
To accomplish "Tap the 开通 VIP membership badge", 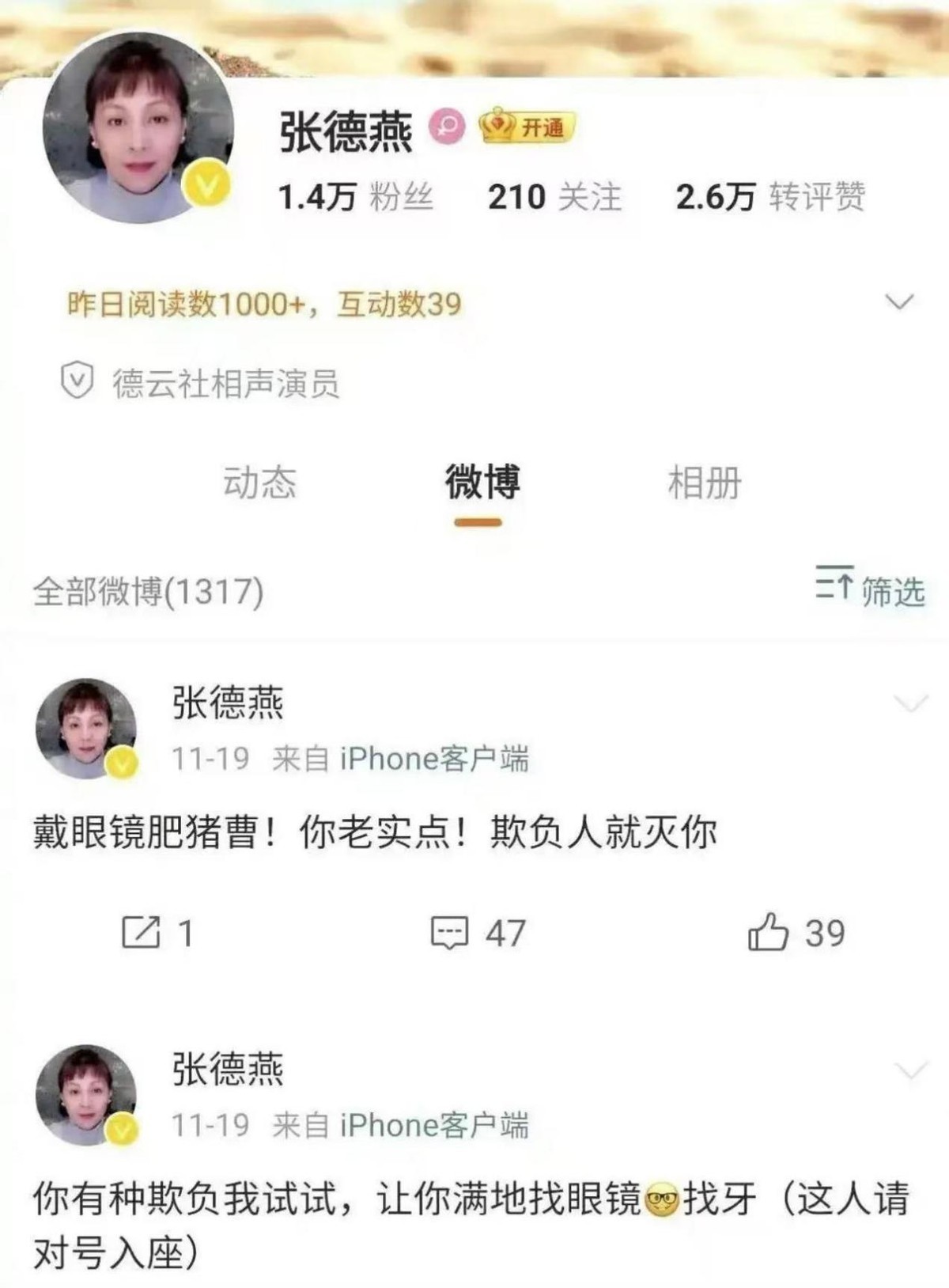I will click(x=527, y=127).
